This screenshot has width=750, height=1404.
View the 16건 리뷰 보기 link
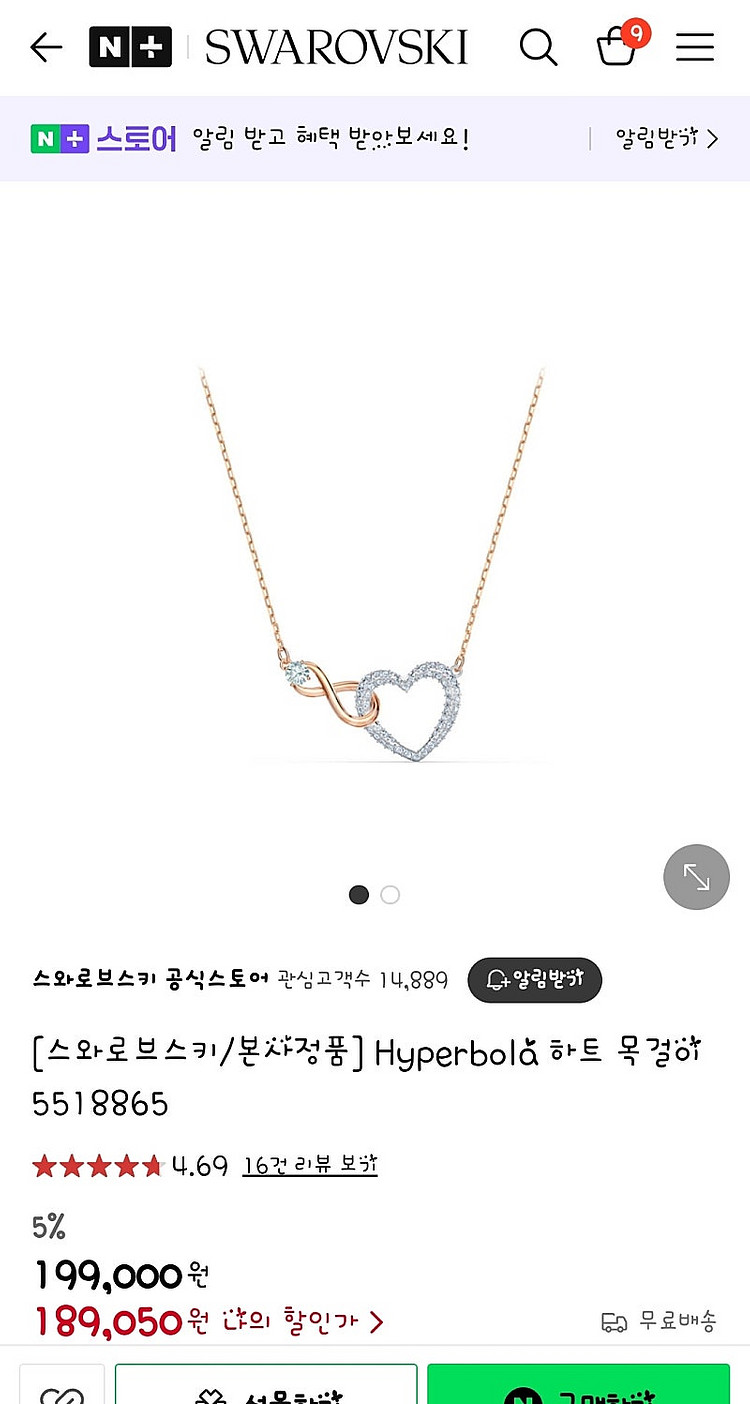coord(310,1166)
